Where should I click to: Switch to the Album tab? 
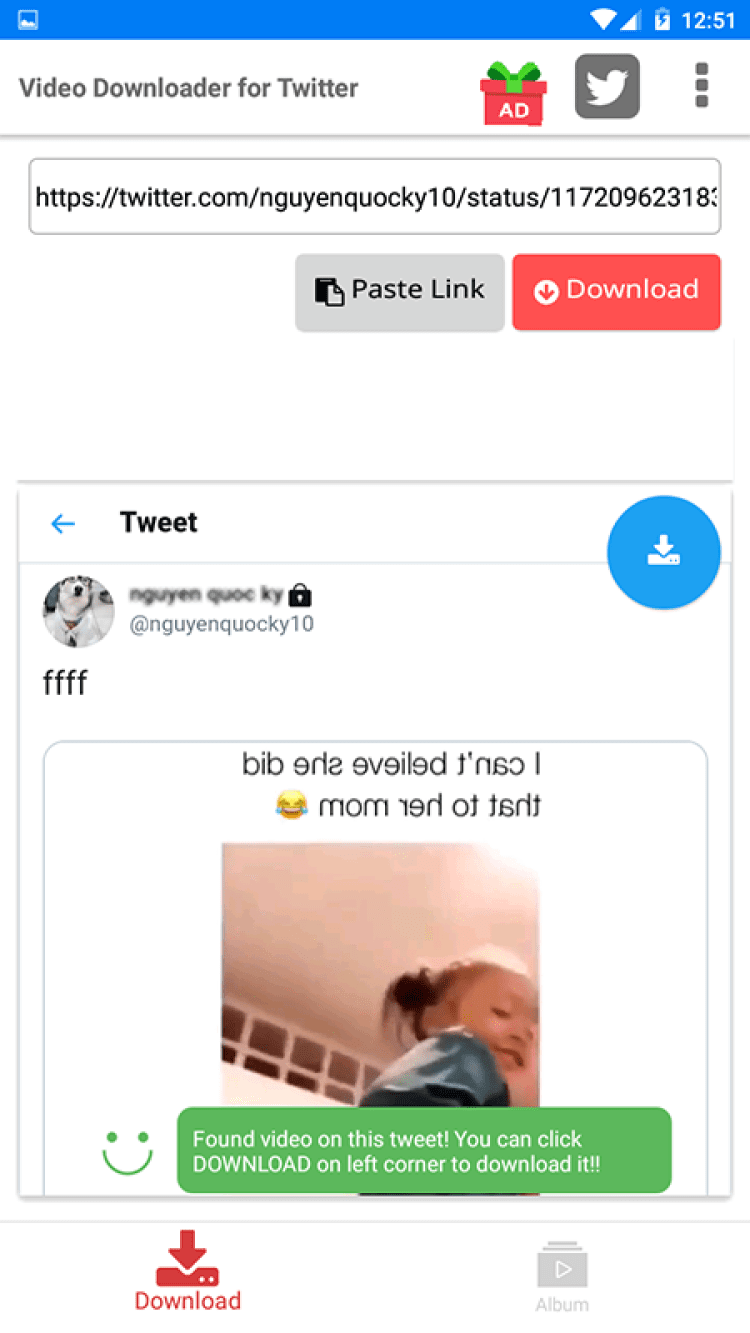click(x=562, y=1276)
